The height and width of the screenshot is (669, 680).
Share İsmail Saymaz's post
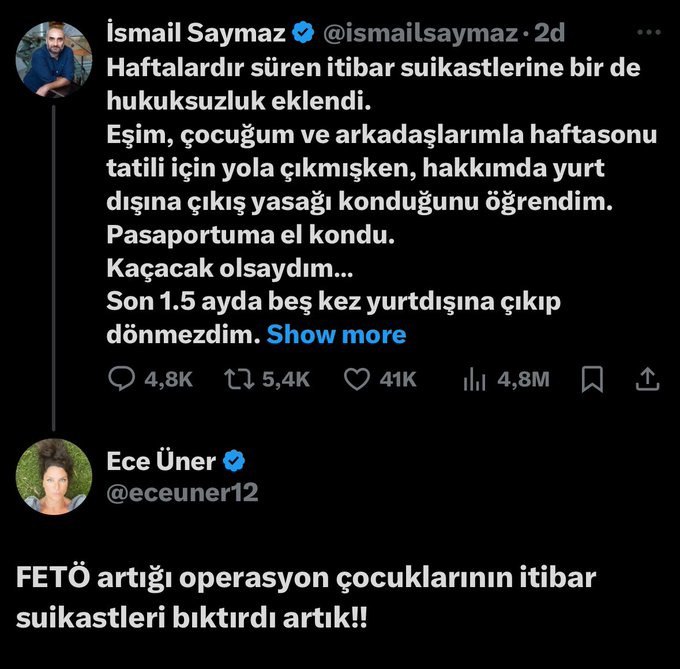[x=648, y=379]
